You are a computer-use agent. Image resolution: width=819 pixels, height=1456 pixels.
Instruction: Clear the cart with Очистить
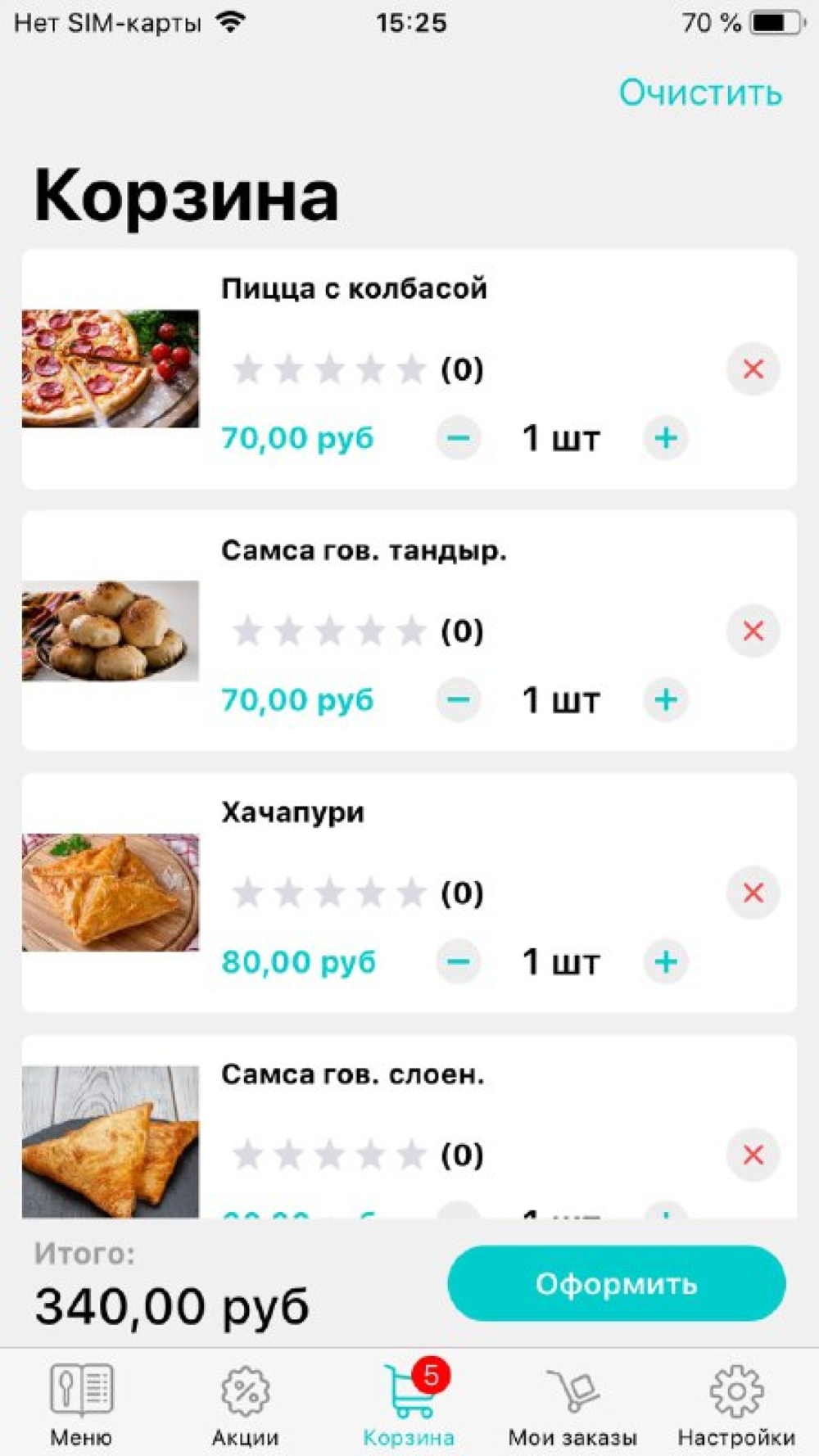700,93
